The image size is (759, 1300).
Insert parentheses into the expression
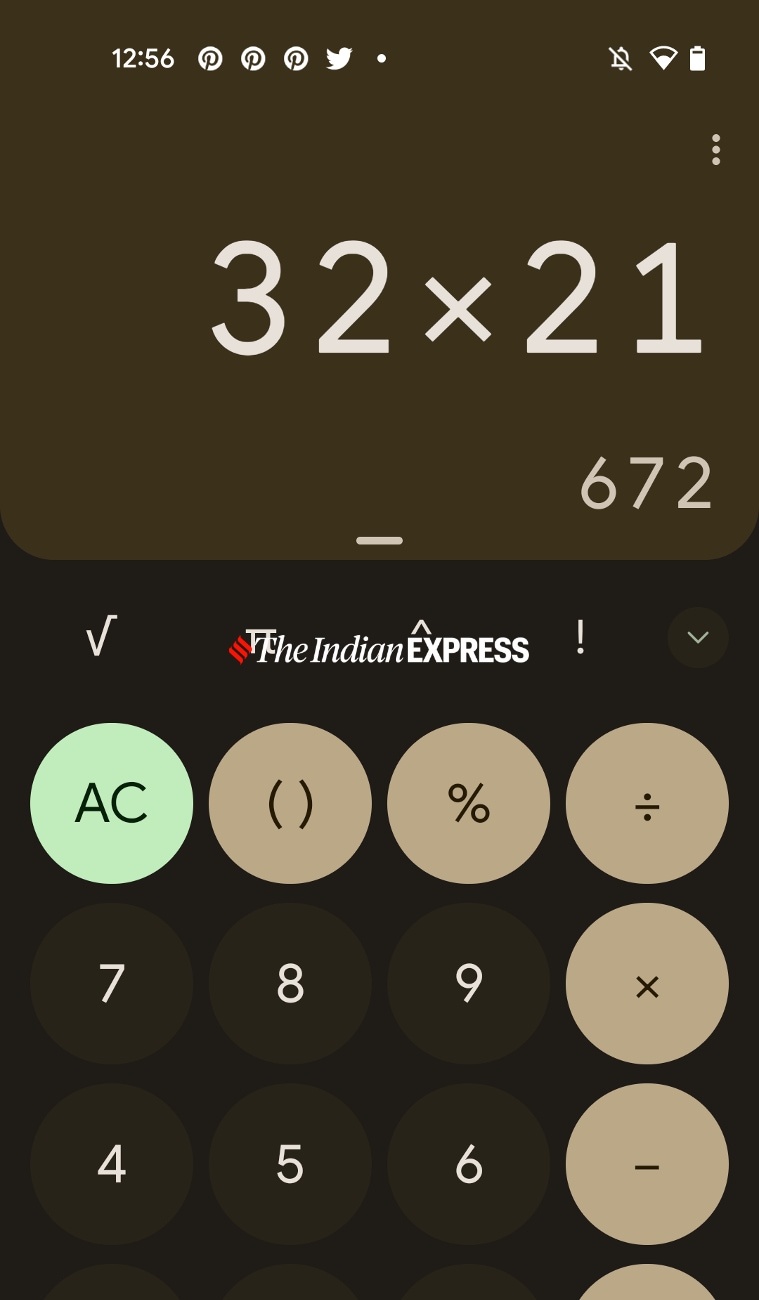[x=290, y=803]
